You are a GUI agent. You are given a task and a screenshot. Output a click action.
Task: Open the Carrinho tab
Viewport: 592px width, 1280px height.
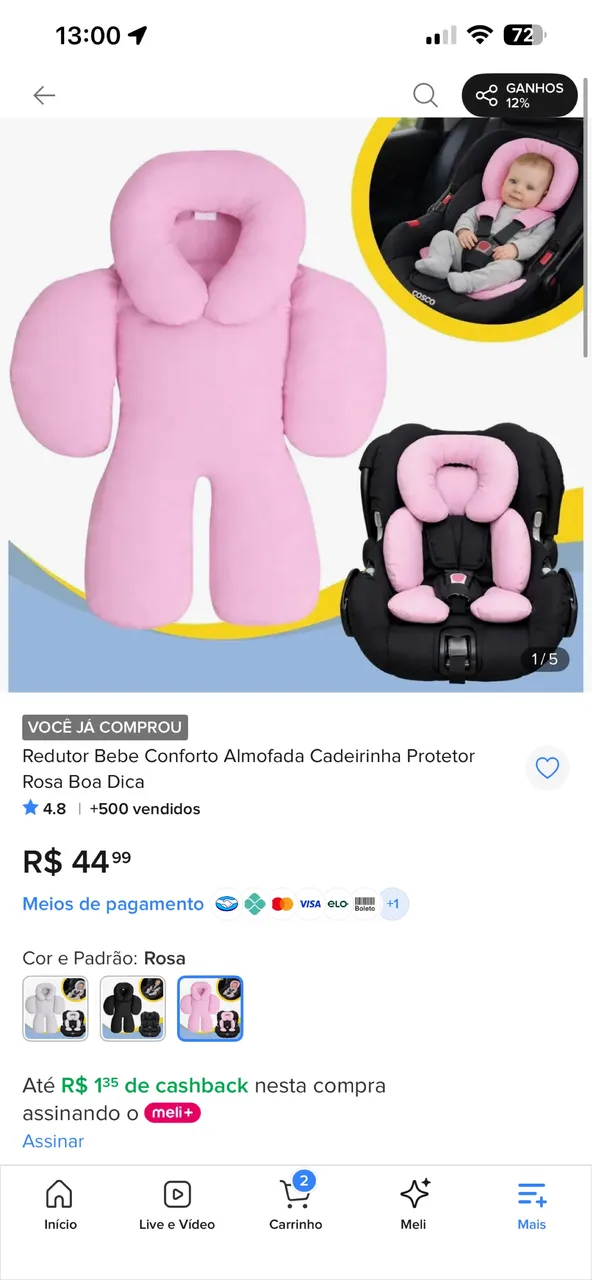(295, 1204)
